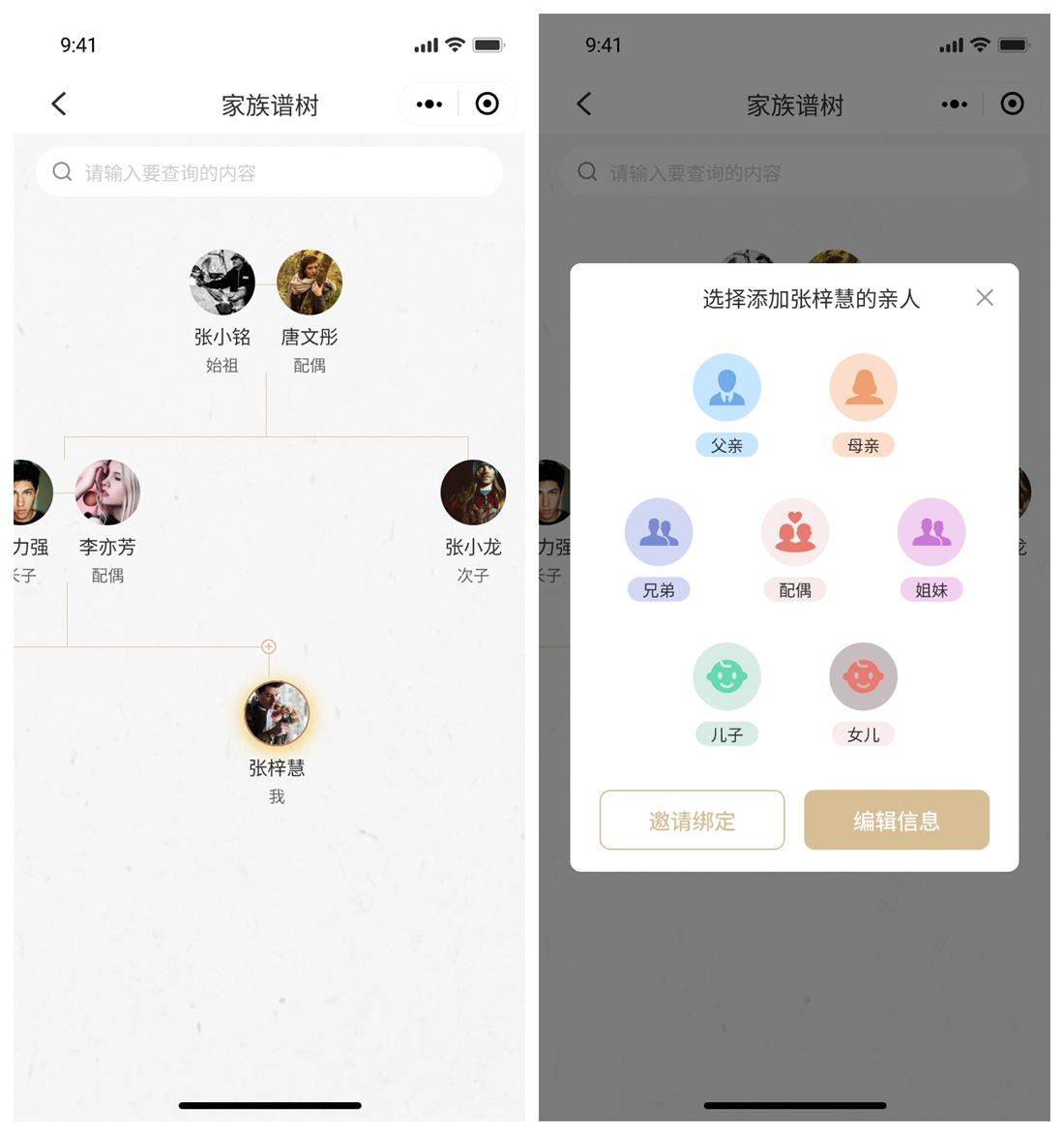This screenshot has width=1064, height=1135.
Task: Select 张小龙 in the family tree
Action: click(473, 493)
